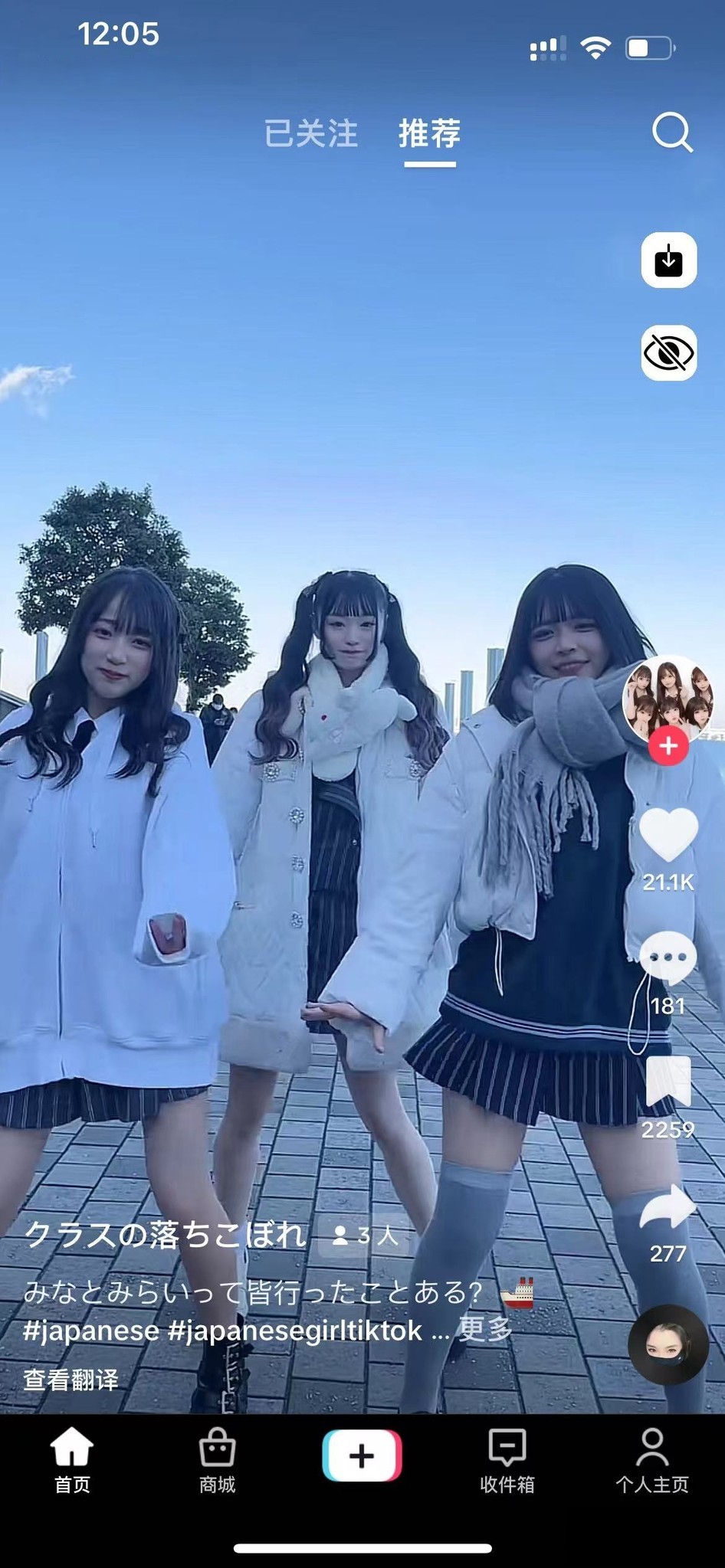Switch to the 已关注 tab
Viewport: 725px width, 1568px height.
click(310, 133)
